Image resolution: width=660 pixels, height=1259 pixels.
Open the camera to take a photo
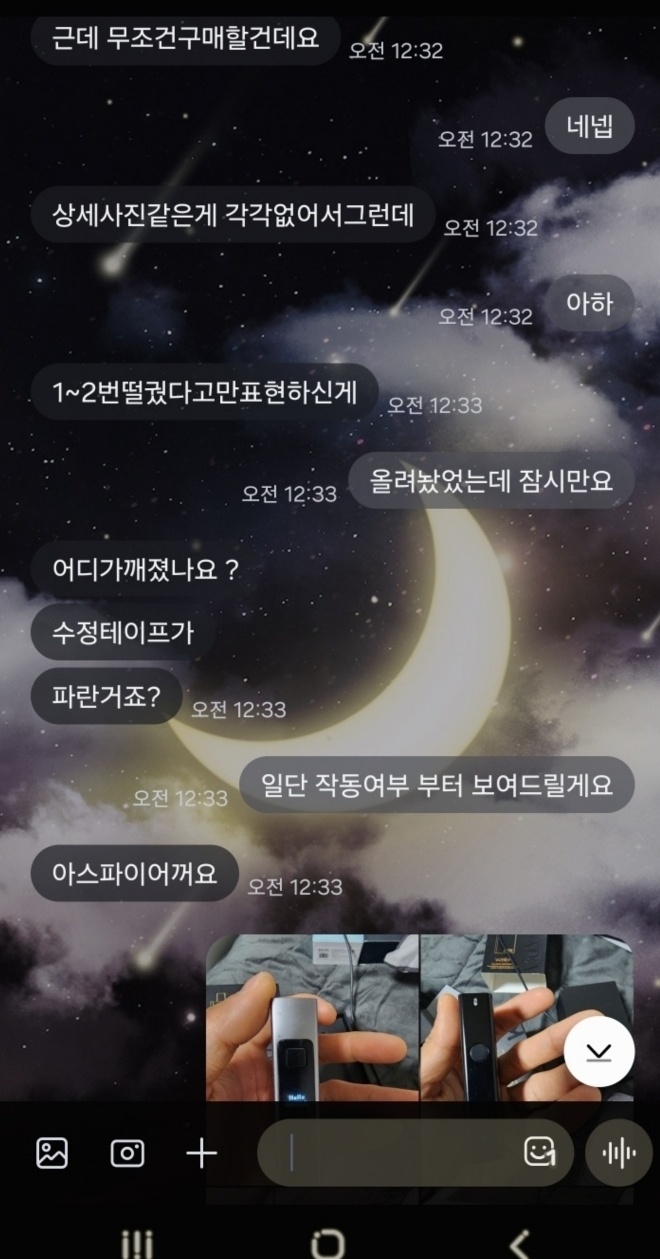click(x=127, y=1153)
